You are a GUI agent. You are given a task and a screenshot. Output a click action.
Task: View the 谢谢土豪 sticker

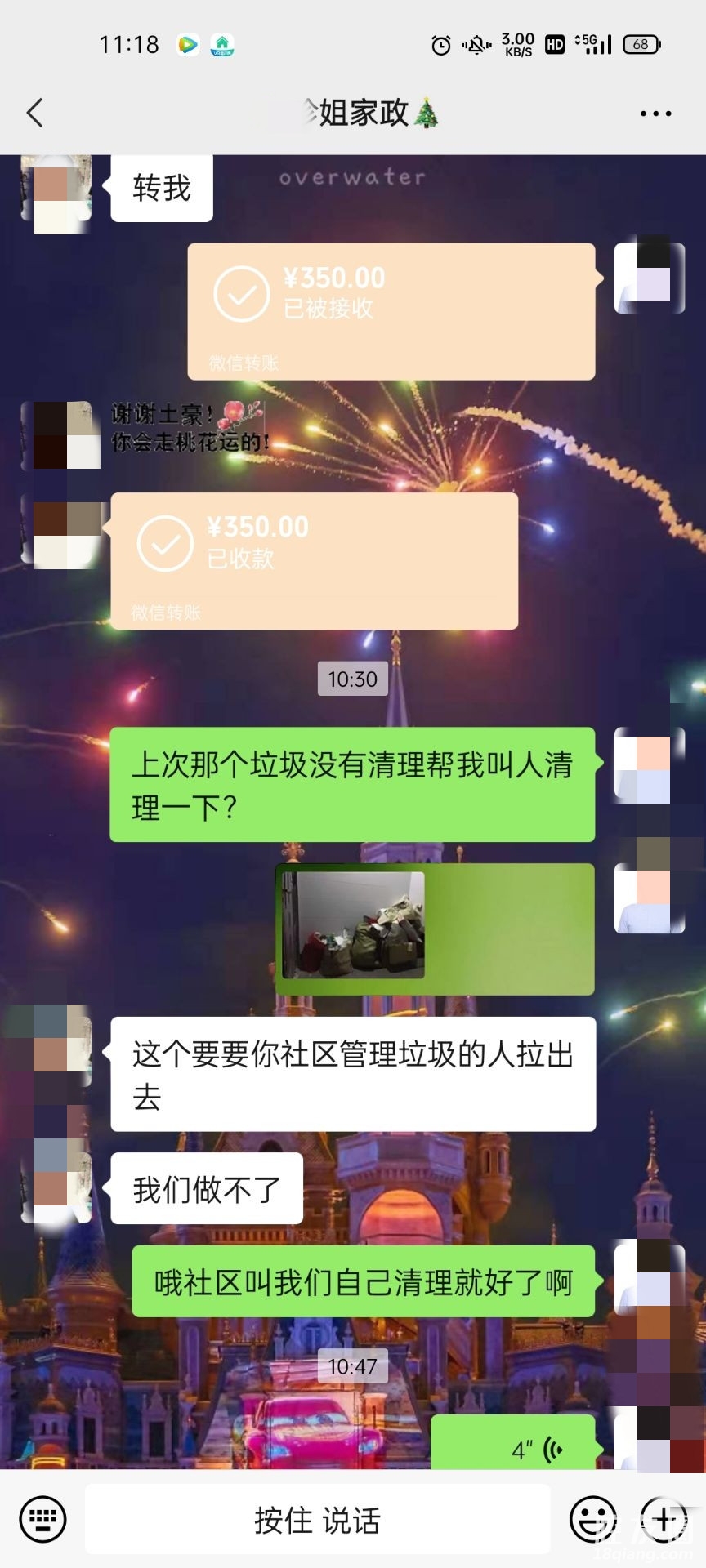coord(190,428)
